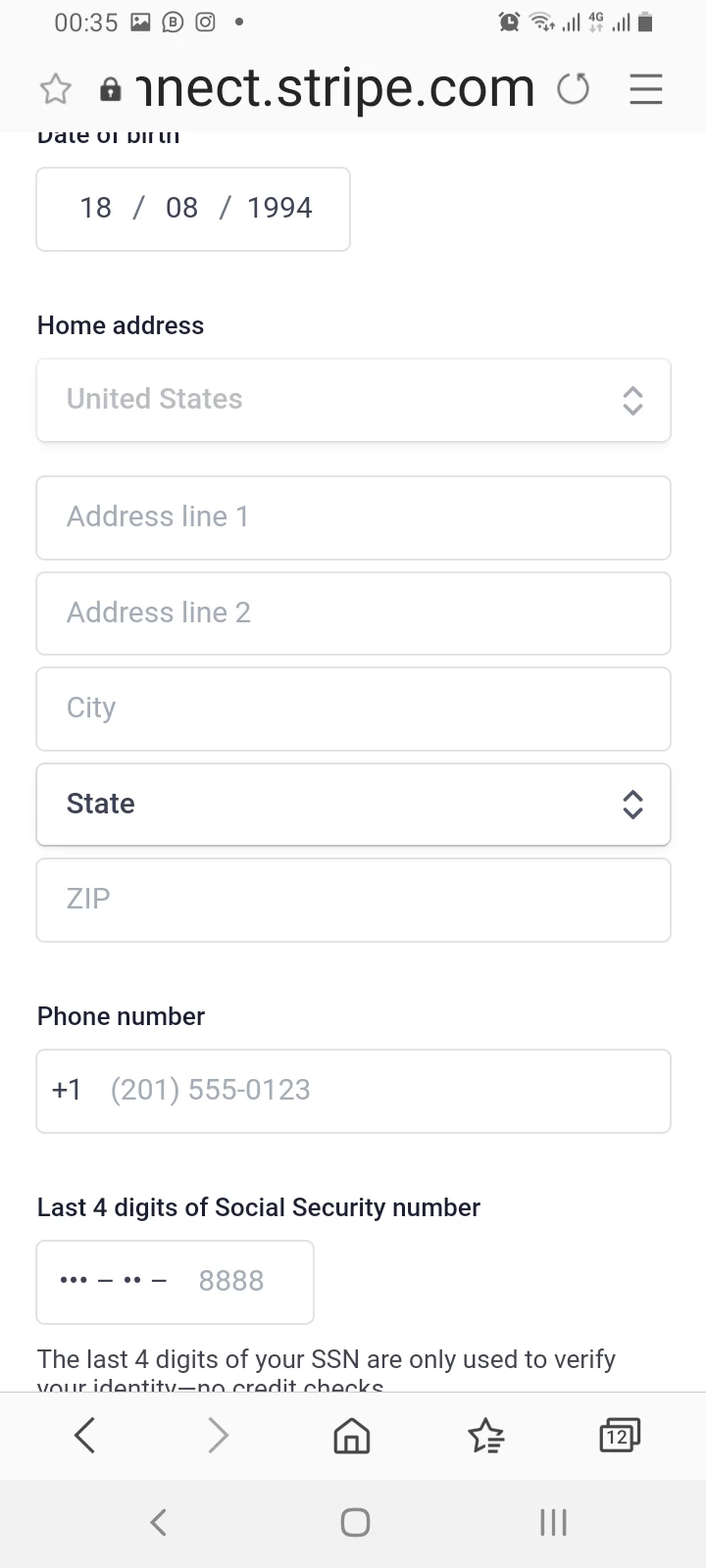View the 12 open browser tabs

619,1437
